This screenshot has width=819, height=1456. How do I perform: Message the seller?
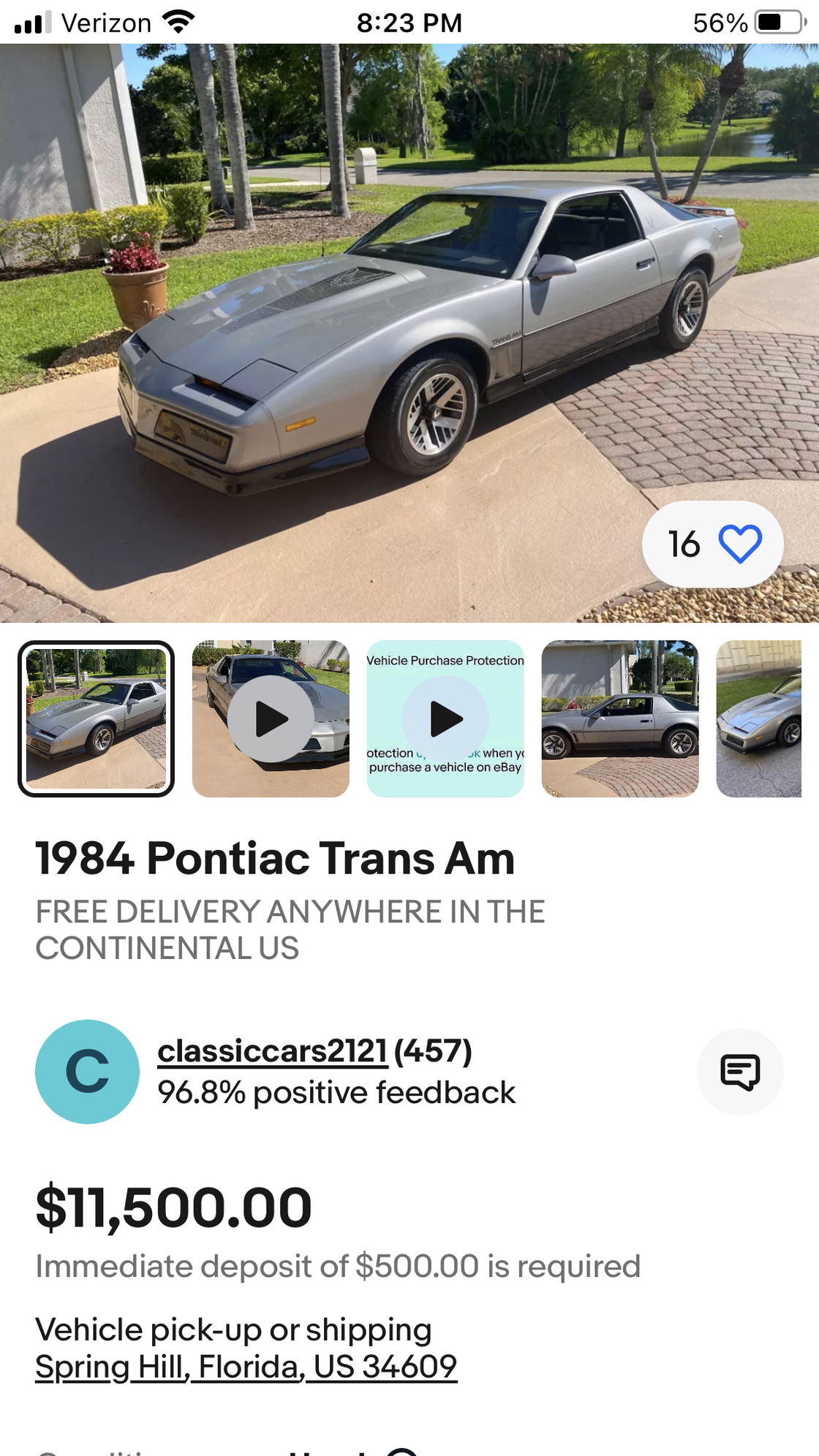[740, 1072]
